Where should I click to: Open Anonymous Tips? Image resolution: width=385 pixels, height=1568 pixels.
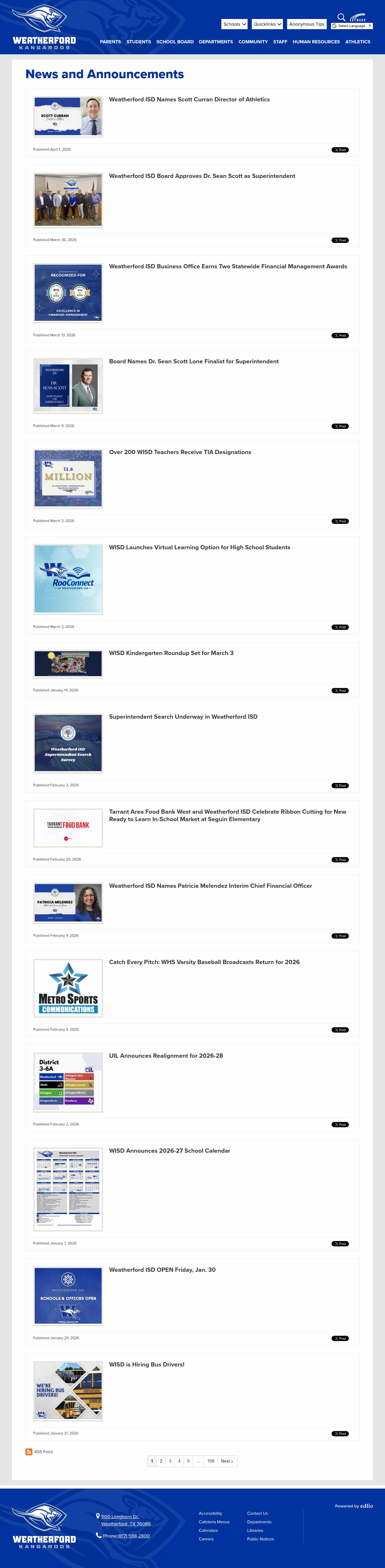(x=307, y=24)
